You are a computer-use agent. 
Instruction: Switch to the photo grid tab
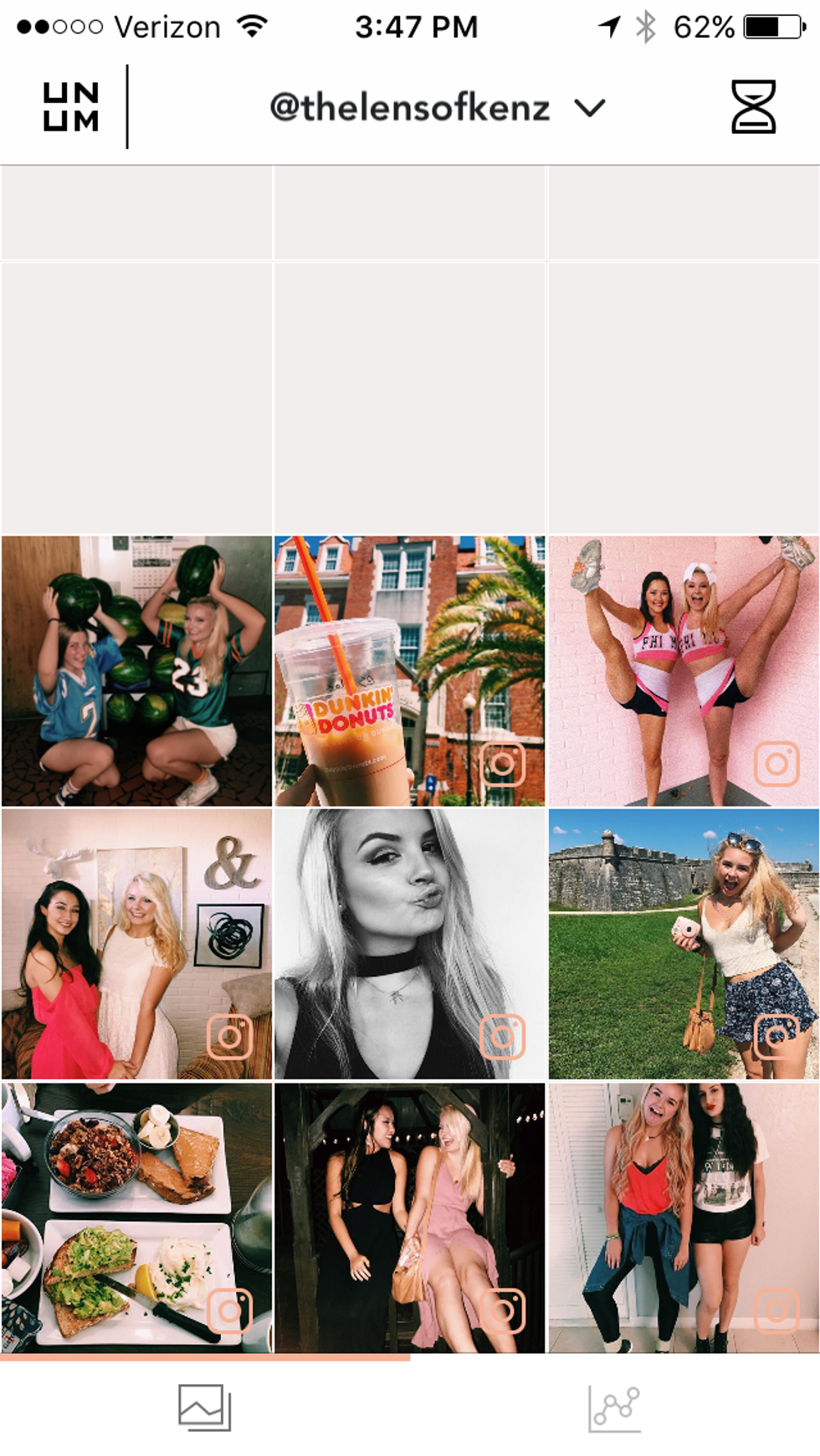pyautogui.click(x=204, y=1407)
